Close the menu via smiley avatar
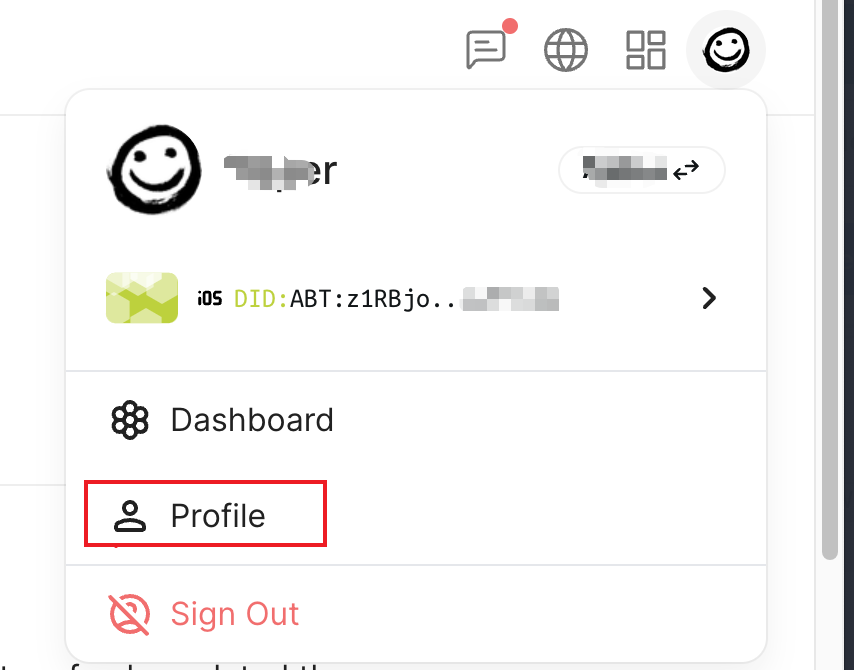The image size is (854, 670). click(x=726, y=50)
